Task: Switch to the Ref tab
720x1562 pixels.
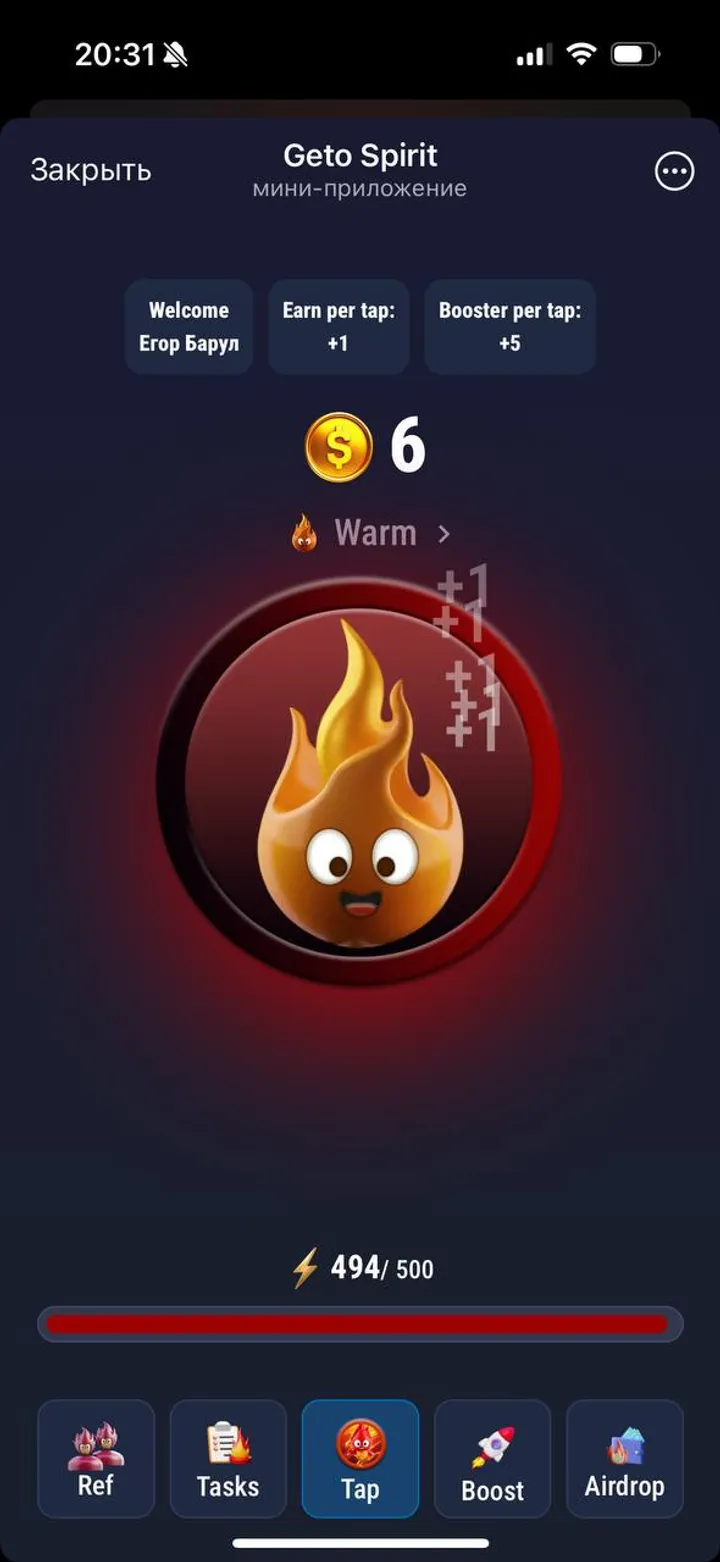Action: pyautogui.click(x=96, y=1458)
